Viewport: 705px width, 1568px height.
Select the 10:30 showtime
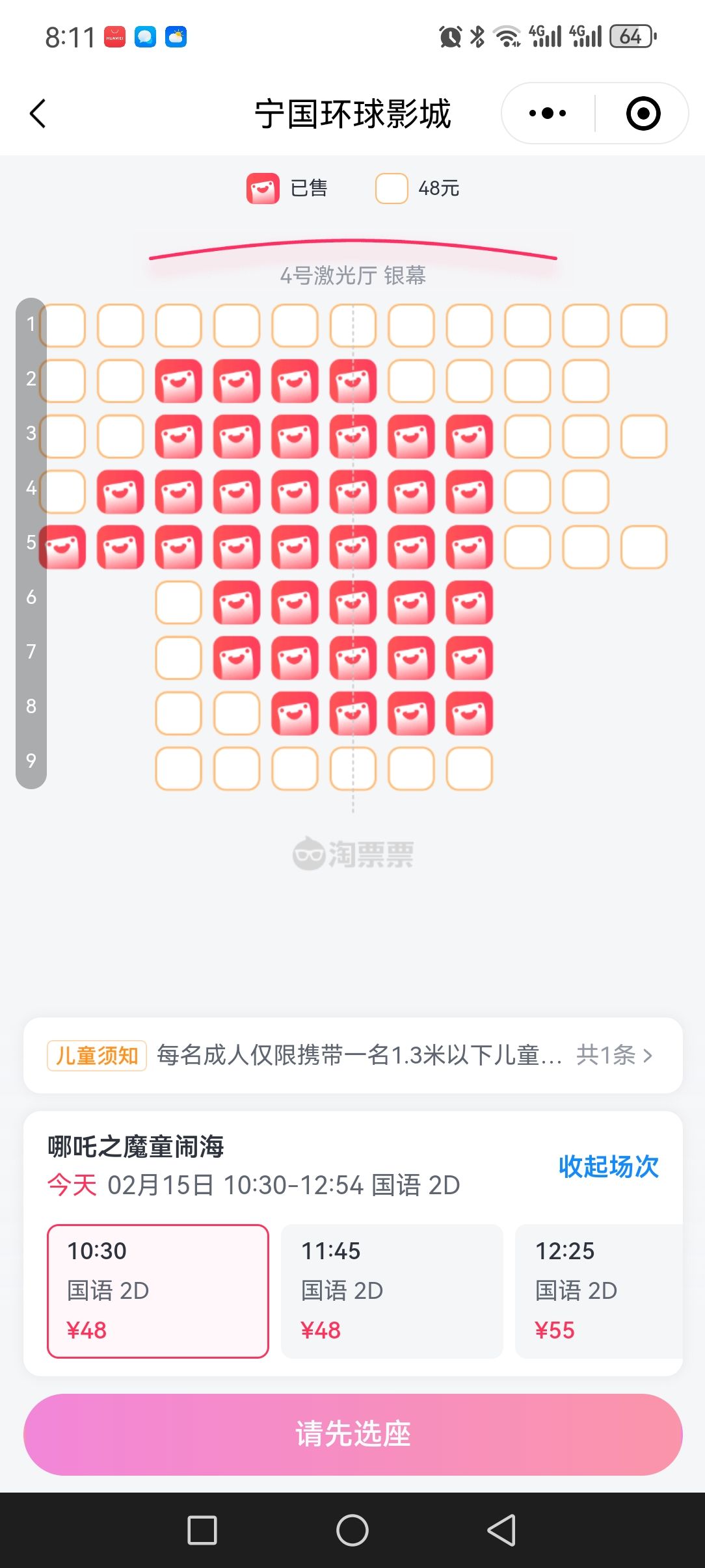[x=158, y=1290]
